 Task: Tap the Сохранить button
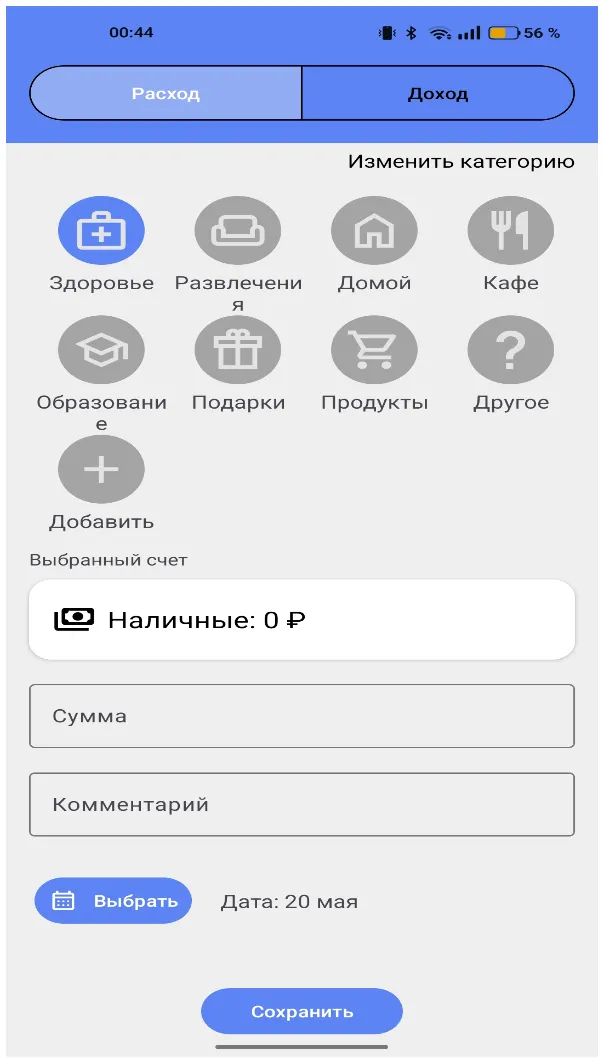click(302, 1011)
